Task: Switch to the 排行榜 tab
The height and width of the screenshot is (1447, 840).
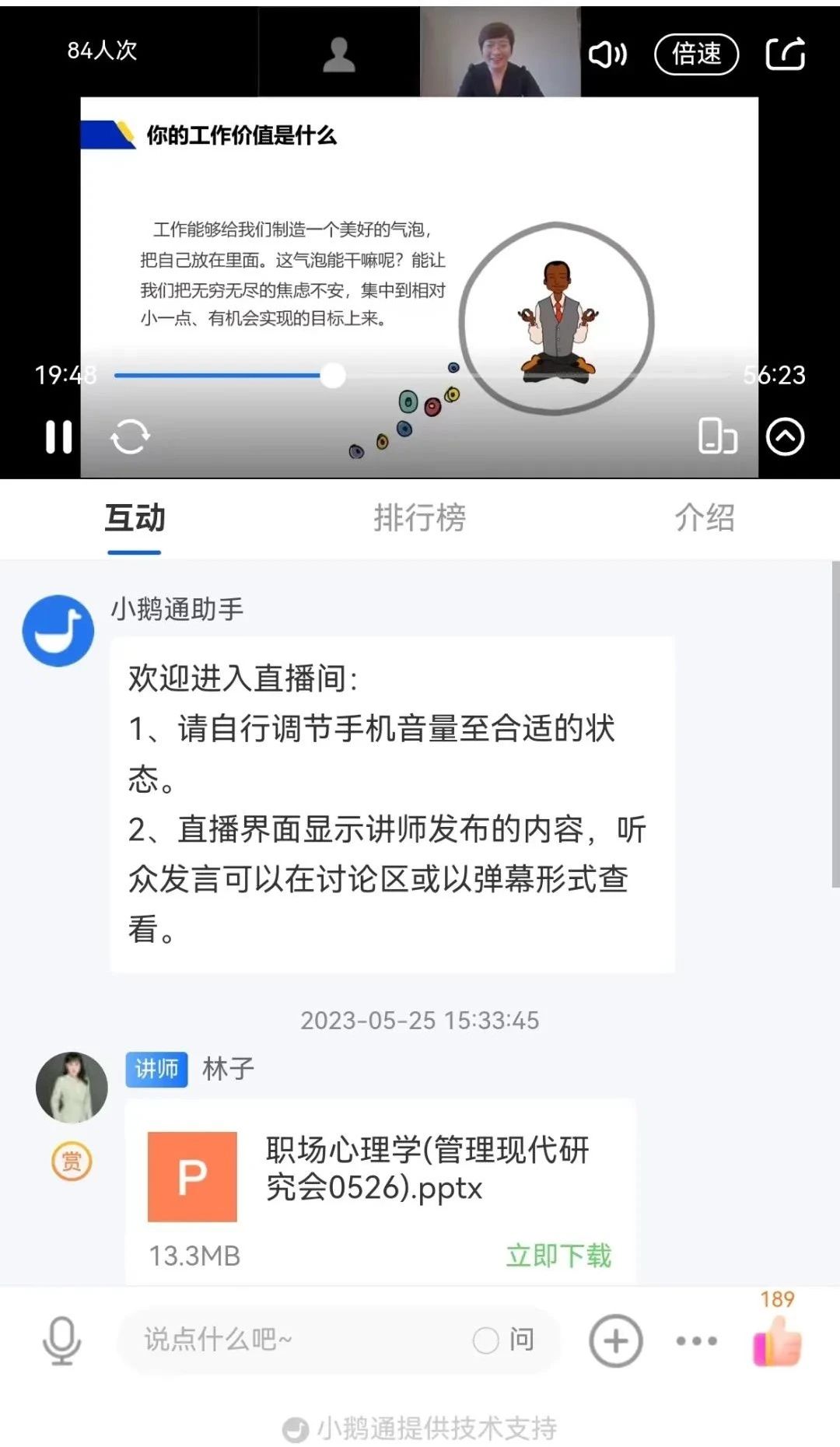Action: 419,518
